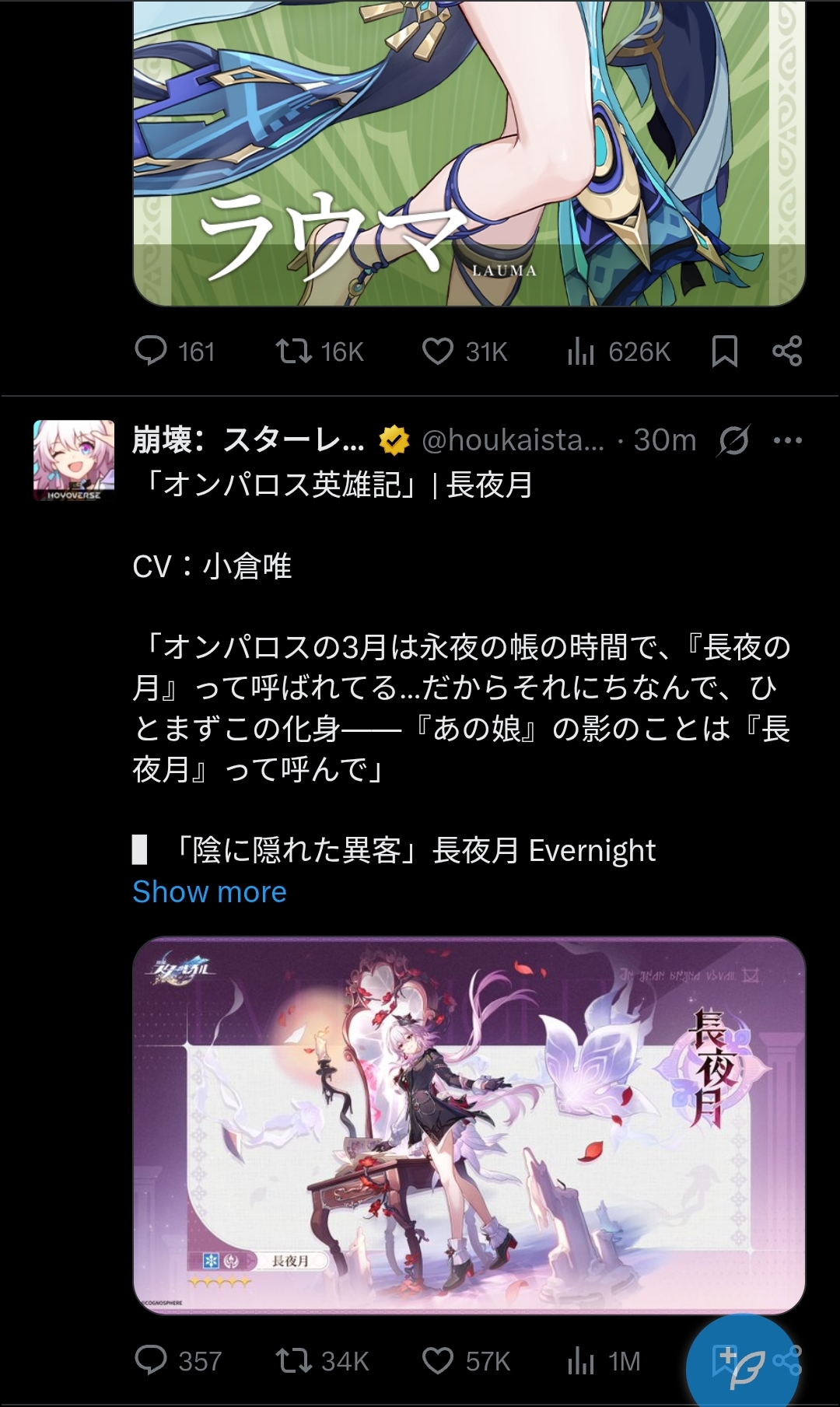The width and height of the screenshot is (840, 1407).
Task: View analytics for the 1M views post
Action: coord(604,1361)
